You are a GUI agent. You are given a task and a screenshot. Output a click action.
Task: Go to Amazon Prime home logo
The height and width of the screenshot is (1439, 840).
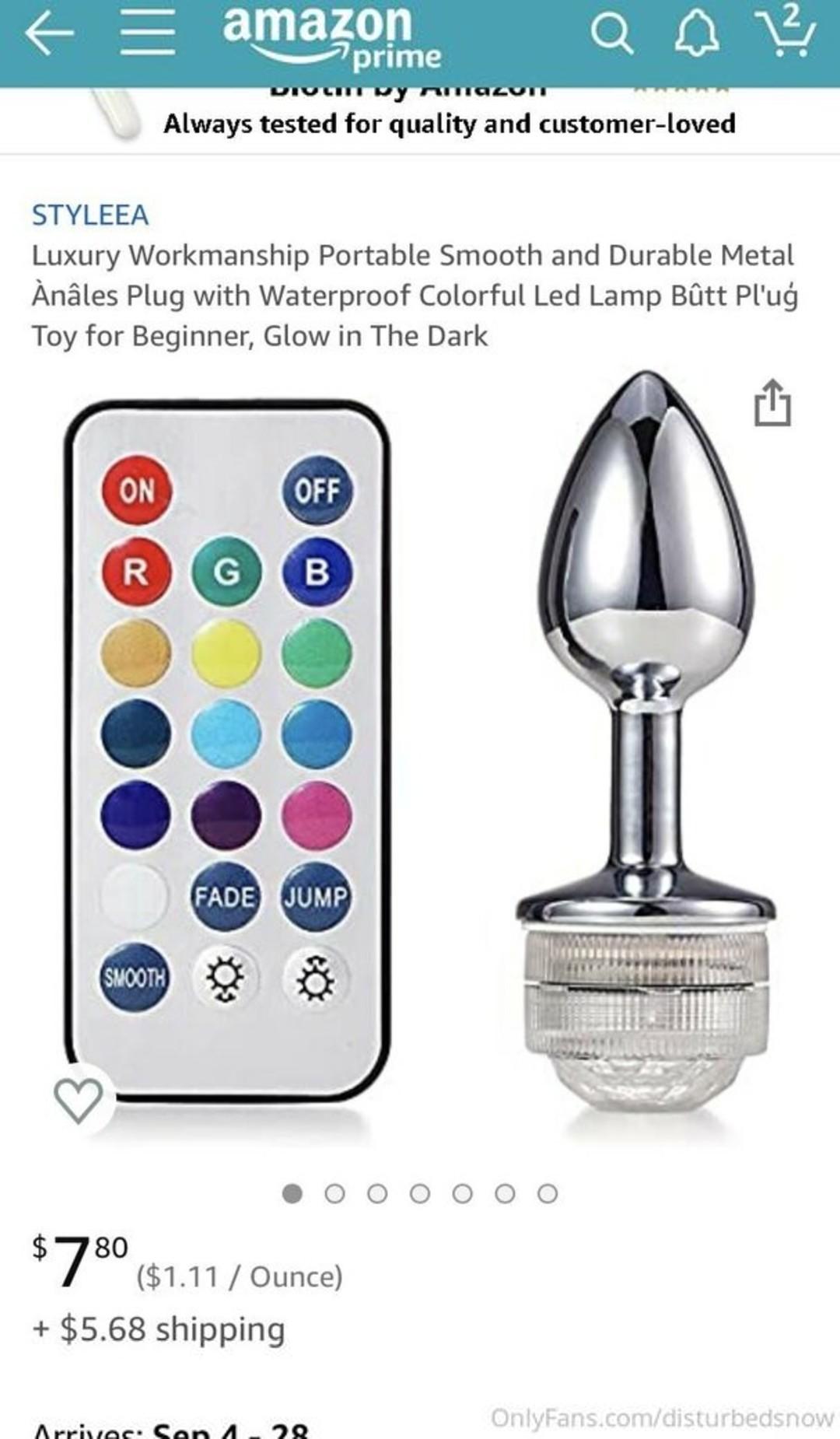click(x=331, y=36)
